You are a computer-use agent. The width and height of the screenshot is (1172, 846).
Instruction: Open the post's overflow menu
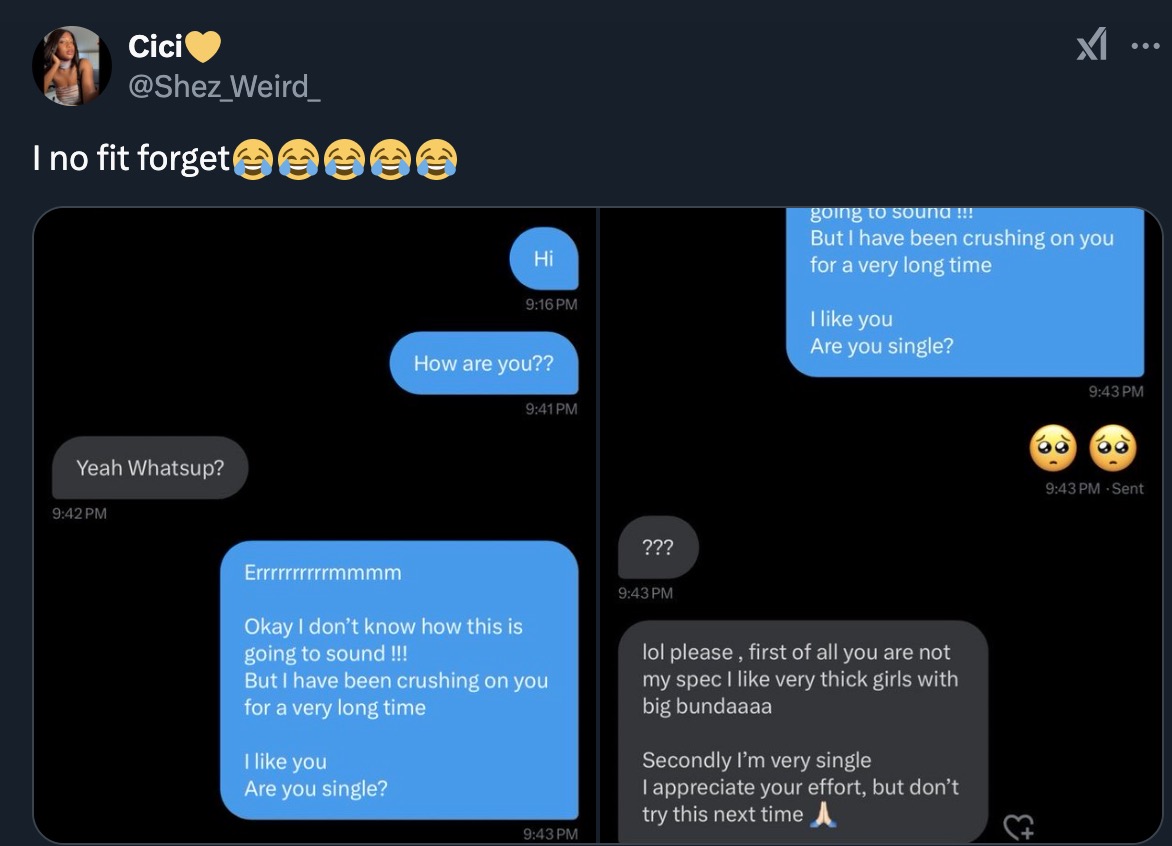pos(1144,46)
